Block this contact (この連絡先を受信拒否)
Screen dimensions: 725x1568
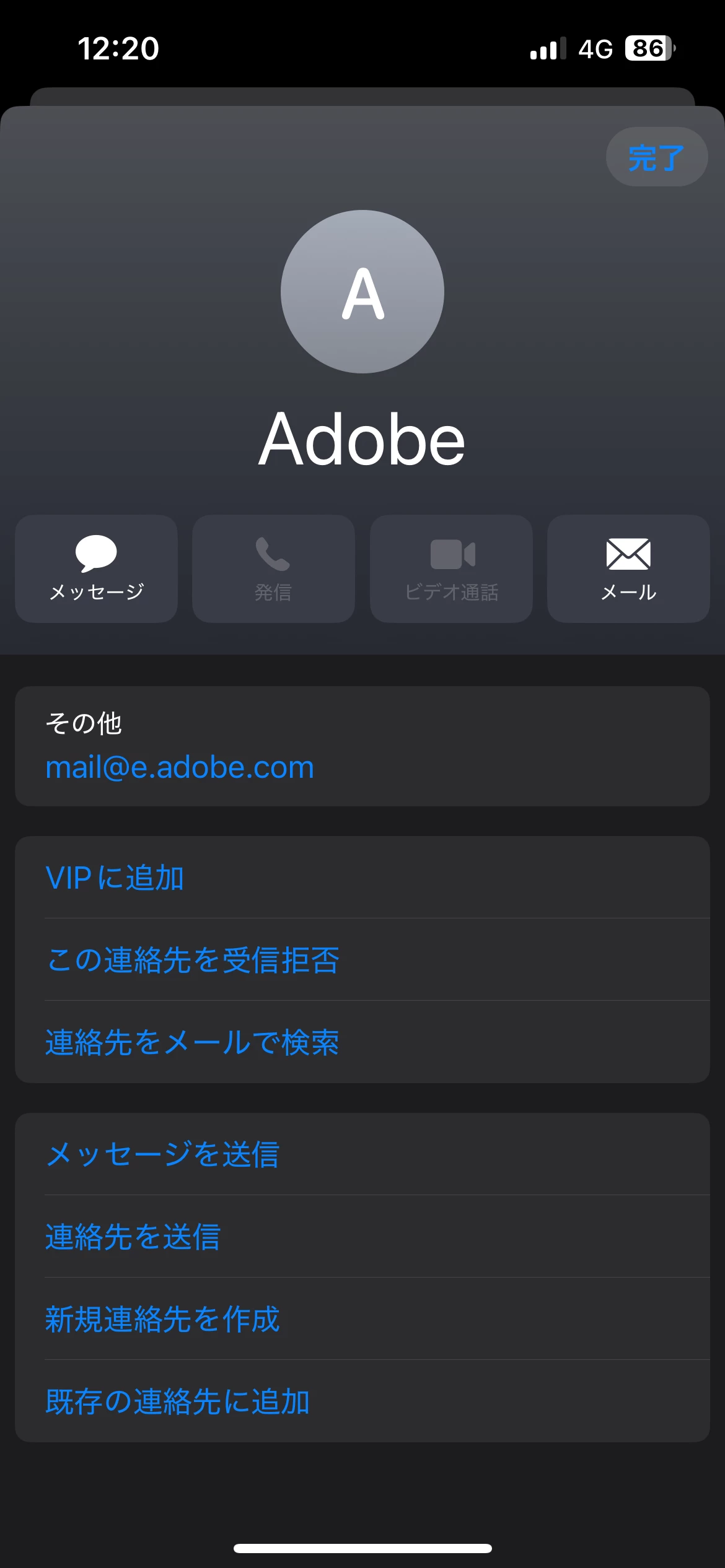[193, 960]
